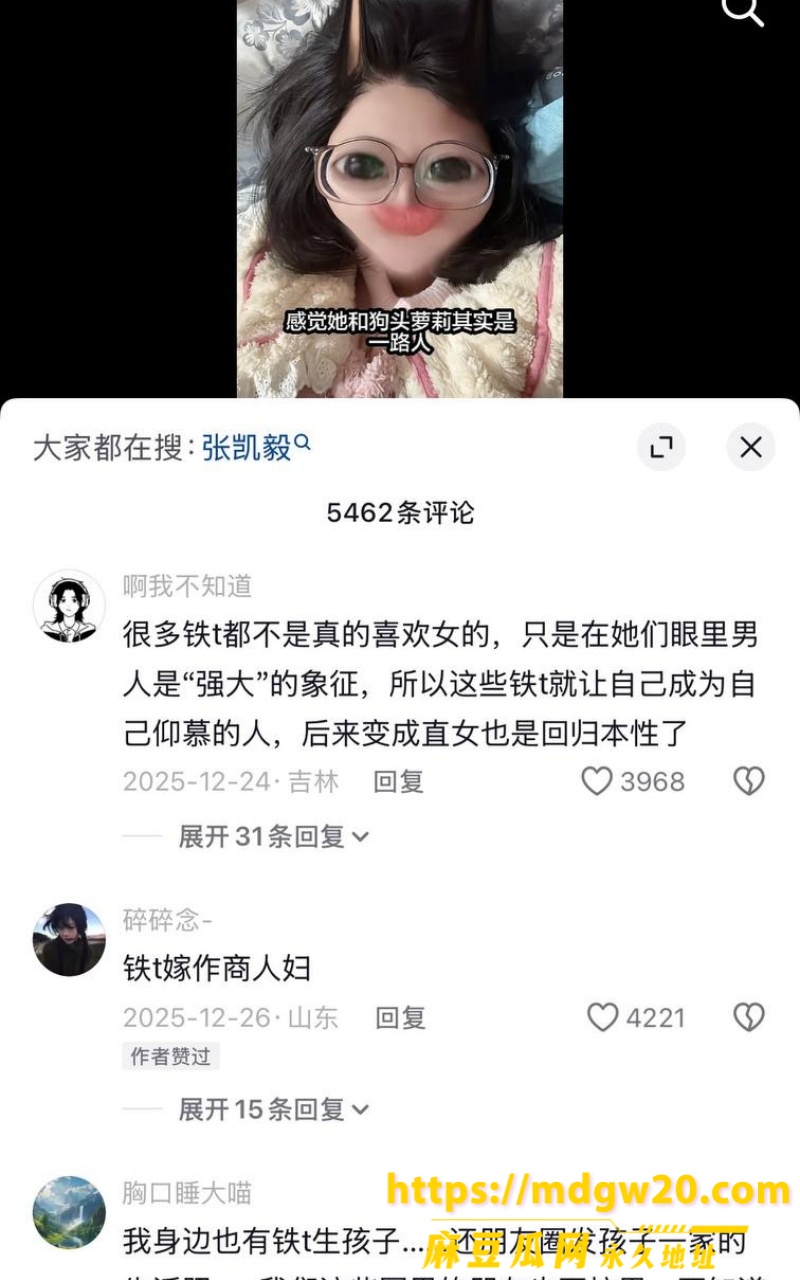Viewport: 800px width, 1280px height.
Task: Like the comment 铁t嫁作商人妇
Action: tap(636, 1018)
